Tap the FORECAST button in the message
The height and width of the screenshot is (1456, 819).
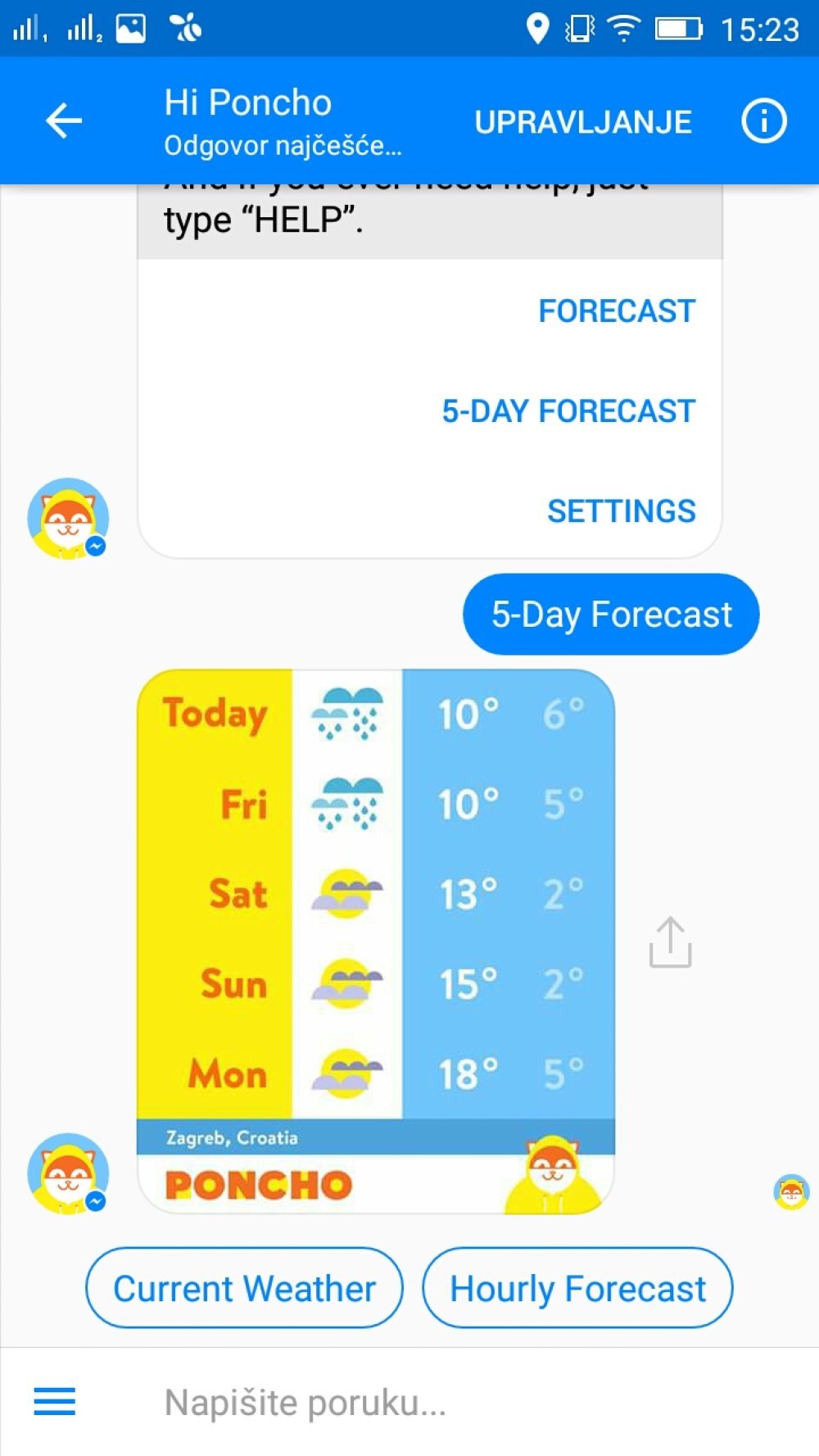click(x=616, y=311)
